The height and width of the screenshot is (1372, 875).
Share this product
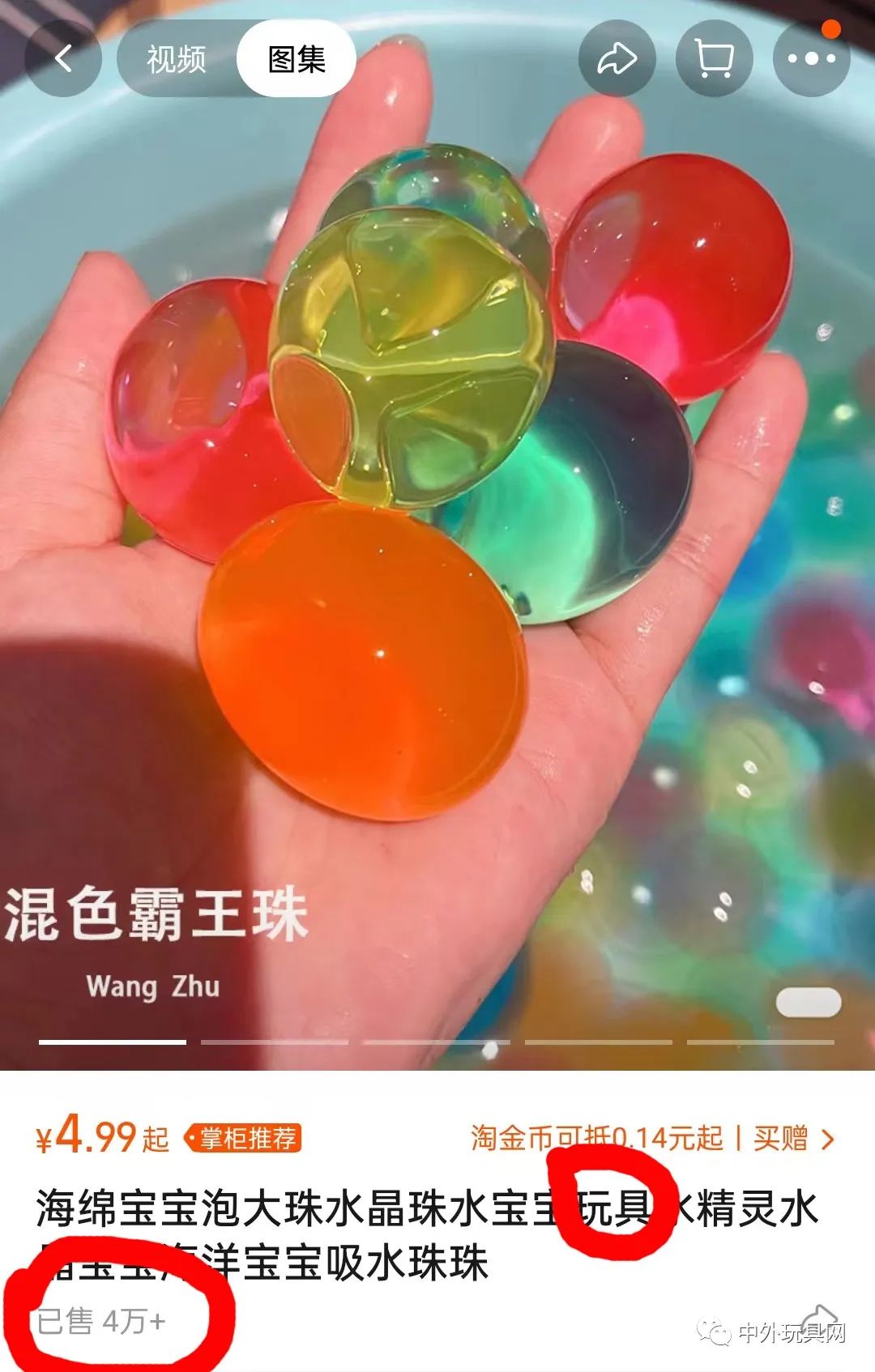coord(617,58)
